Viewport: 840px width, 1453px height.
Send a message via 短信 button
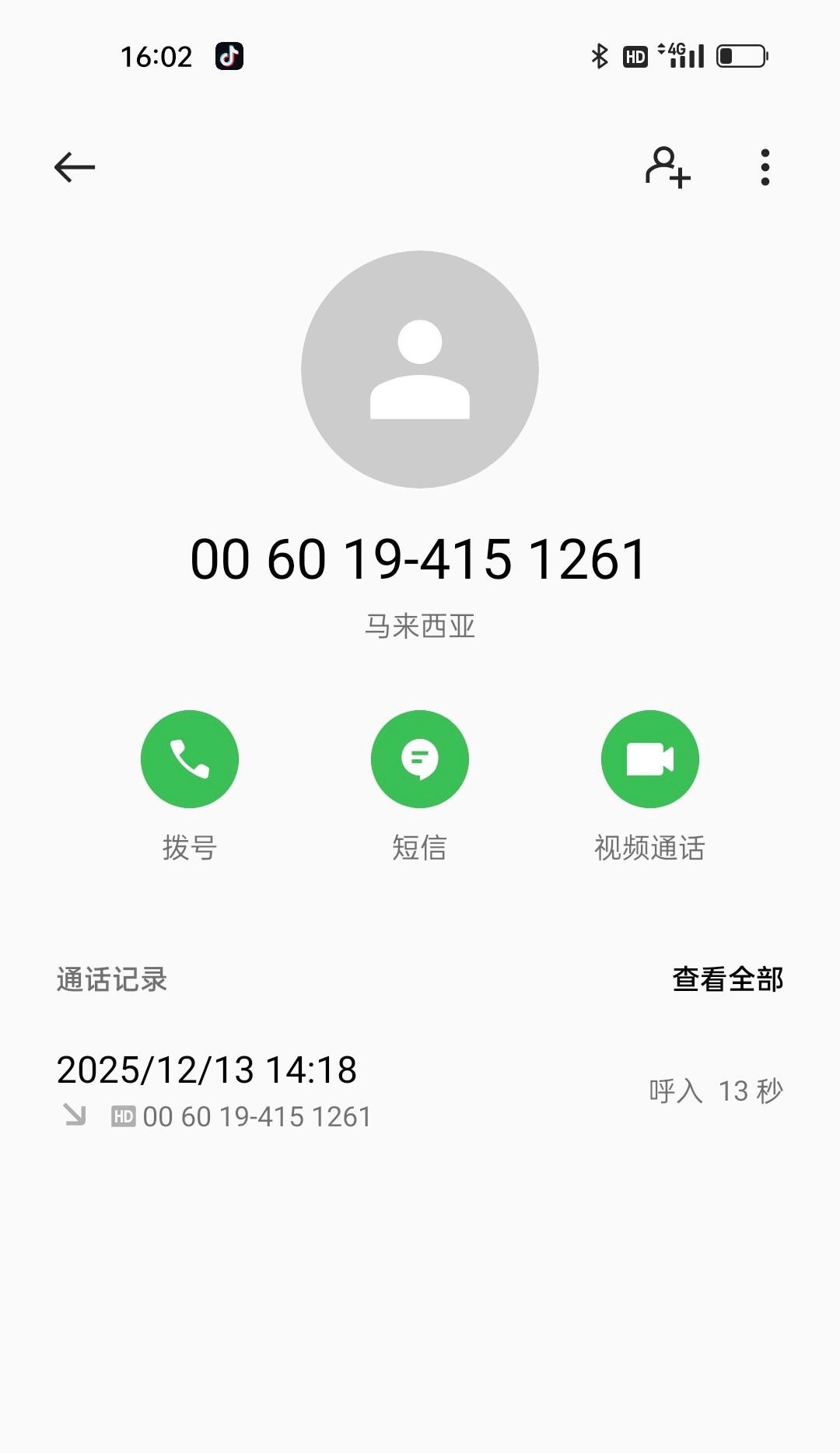pyautogui.click(x=420, y=759)
